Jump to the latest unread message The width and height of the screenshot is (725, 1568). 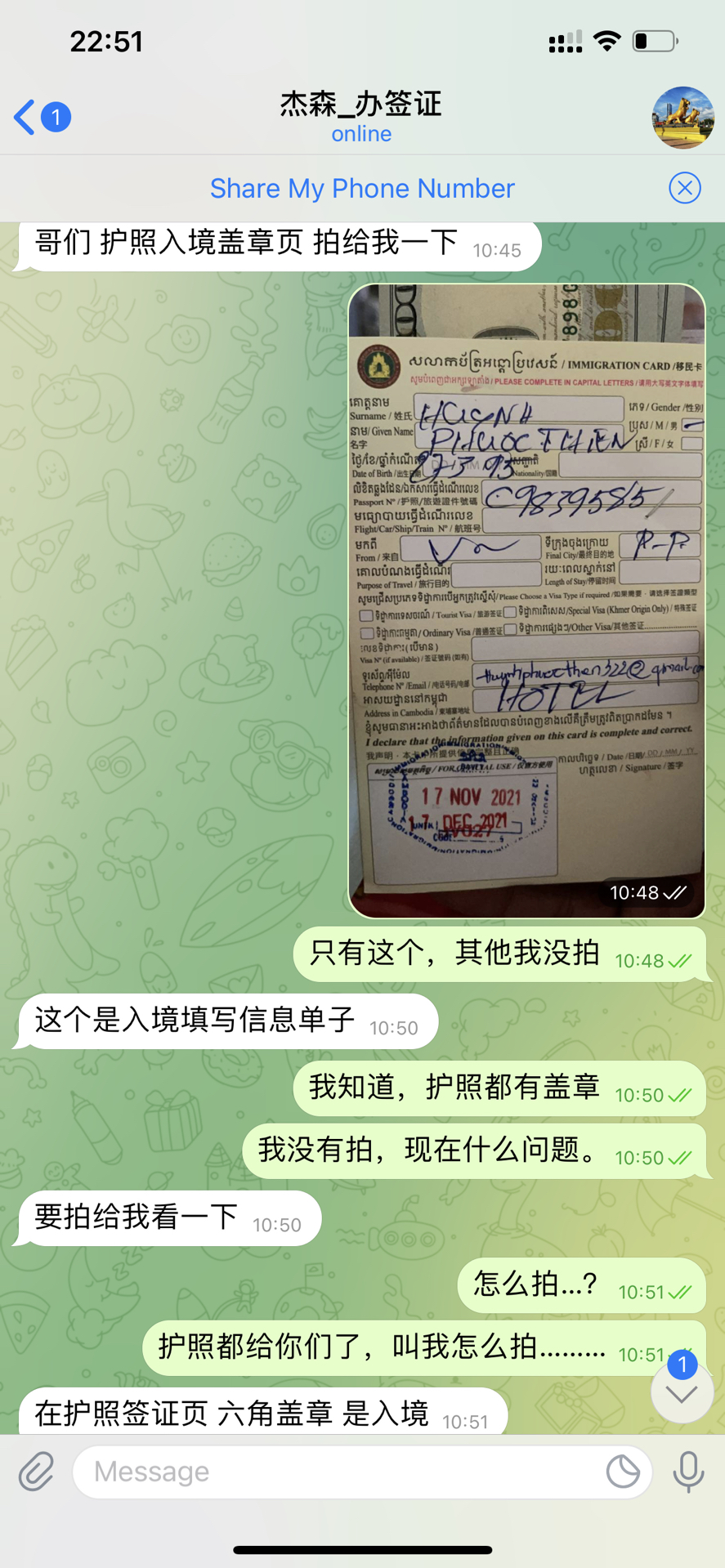click(x=682, y=1392)
